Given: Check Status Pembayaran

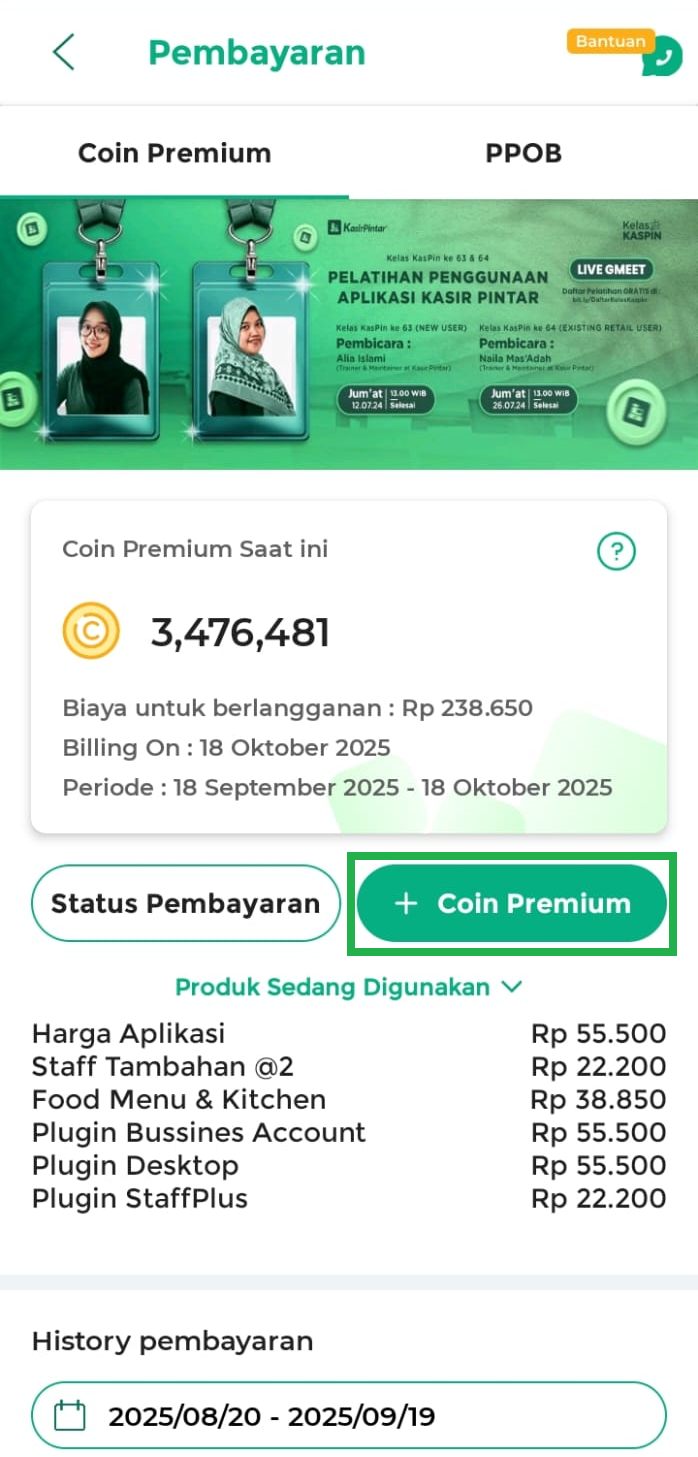Looking at the screenshot, I should (x=185, y=903).
